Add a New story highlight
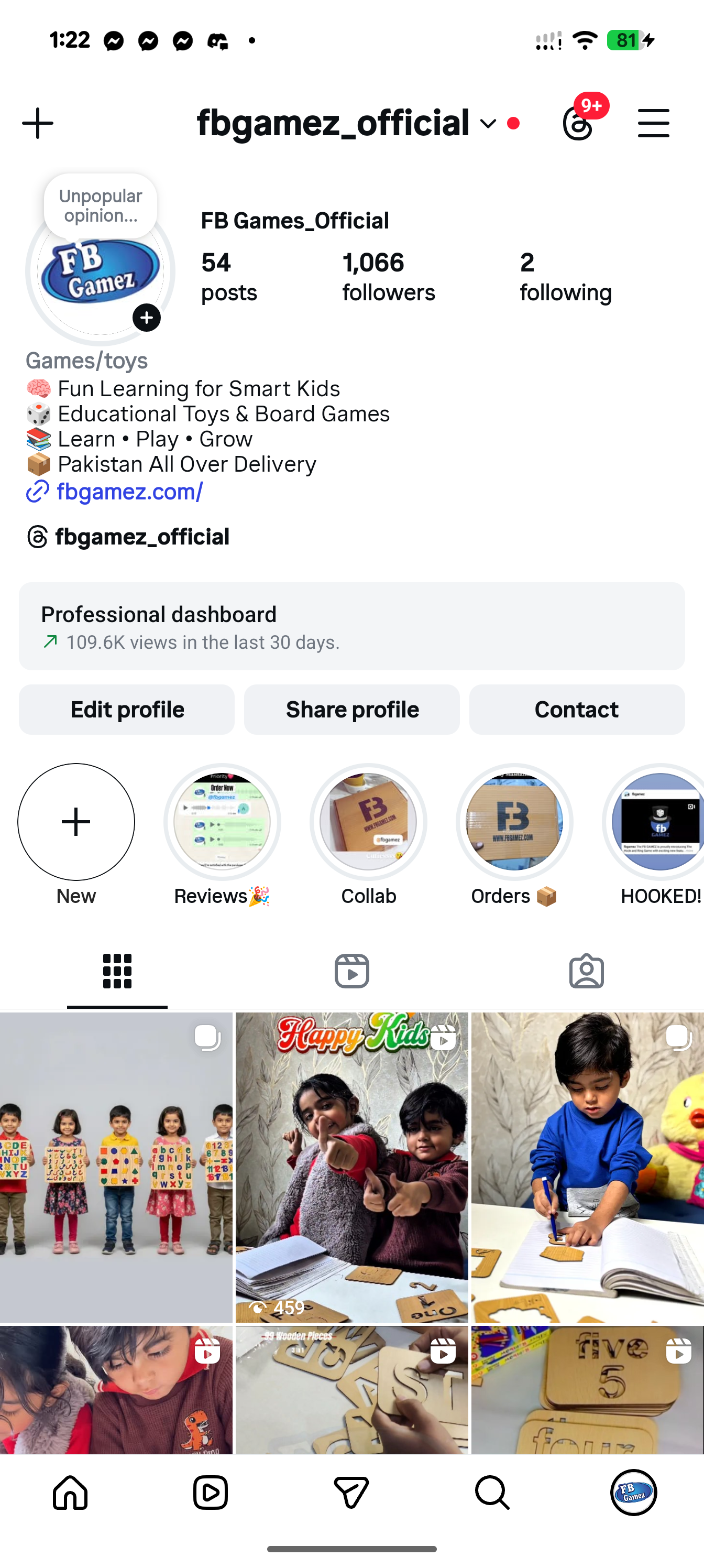Viewport: 704px width, 1568px height. [76, 822]
